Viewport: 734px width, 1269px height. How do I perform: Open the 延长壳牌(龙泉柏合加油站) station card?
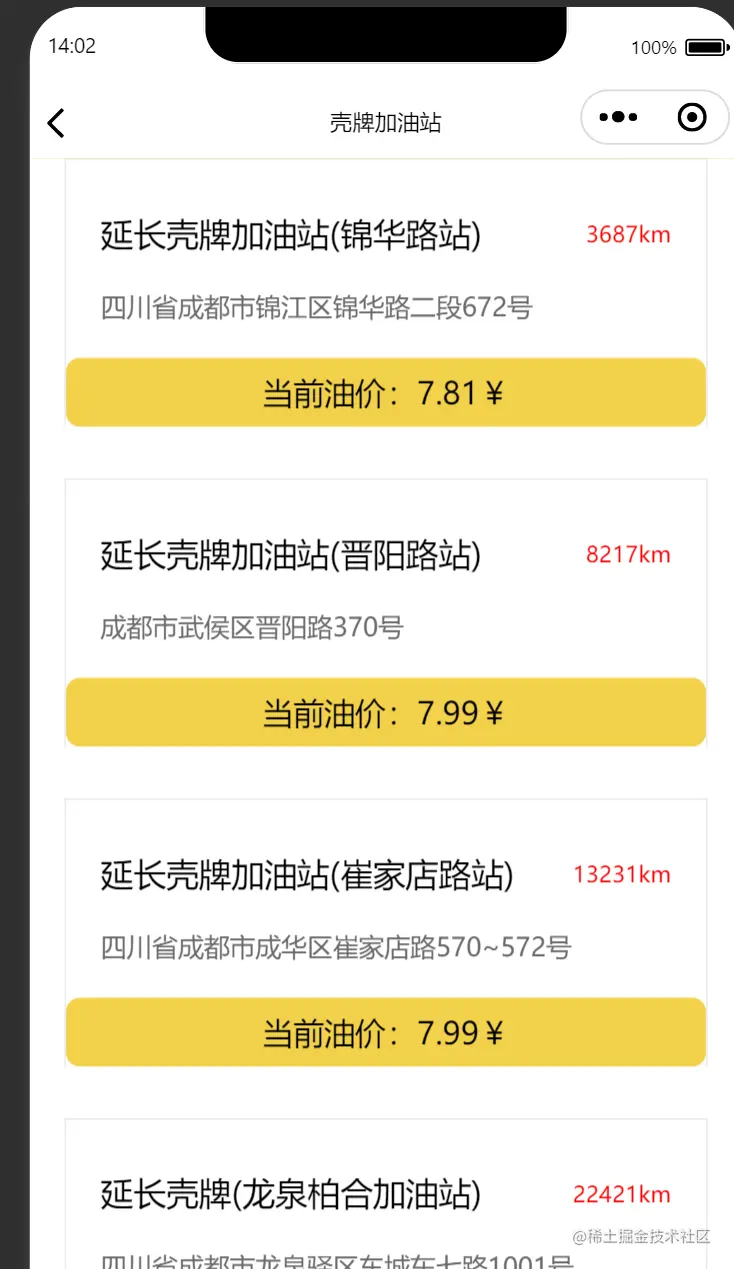(290, 1195)
